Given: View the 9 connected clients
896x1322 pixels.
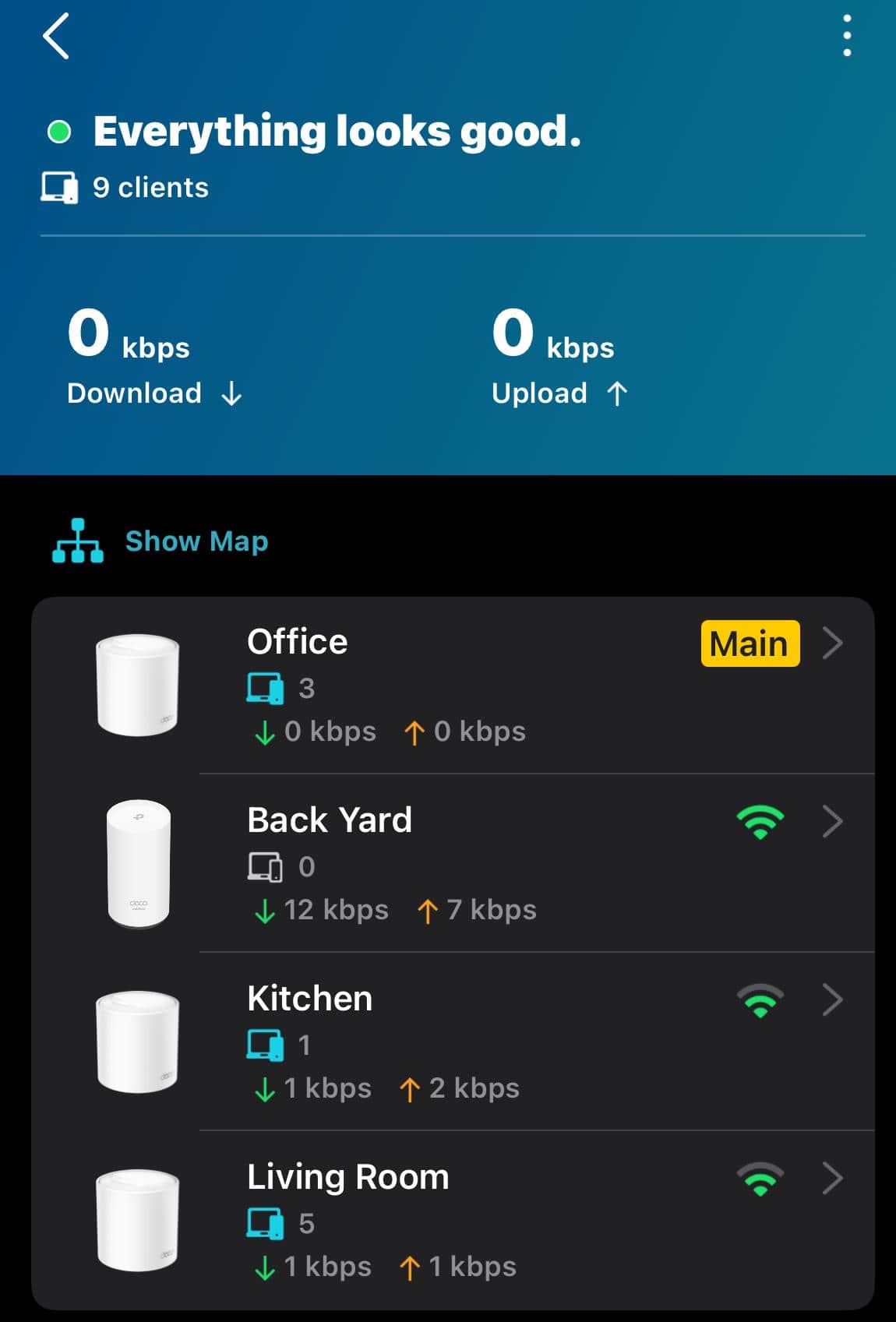Looking at the screenshot, I should [150, 188].
